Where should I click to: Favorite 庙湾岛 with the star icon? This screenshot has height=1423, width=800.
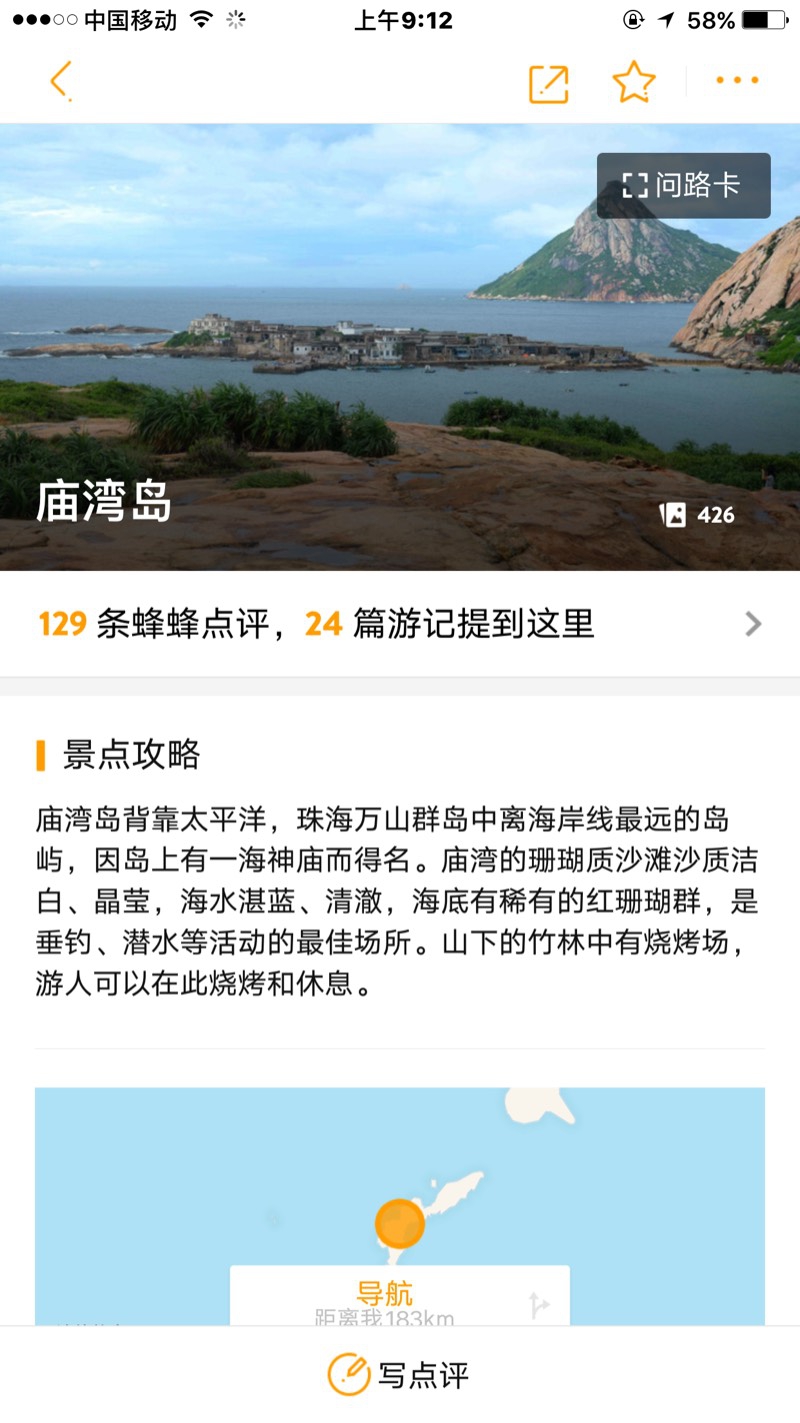click(633, 82)
